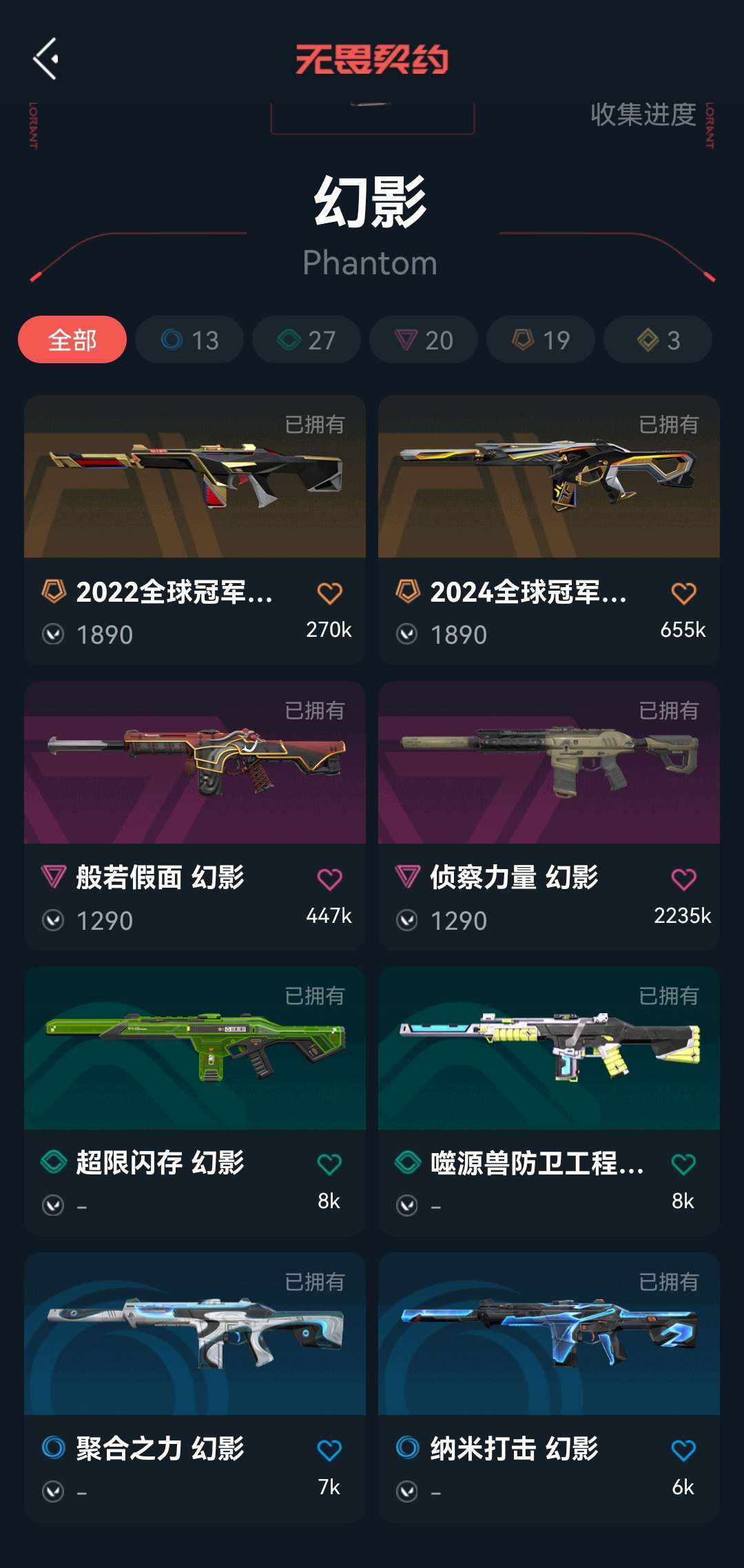Screen dimensions: 744x1568
Task: Switch to the 全部 filter tab
Action: (72, 339)
